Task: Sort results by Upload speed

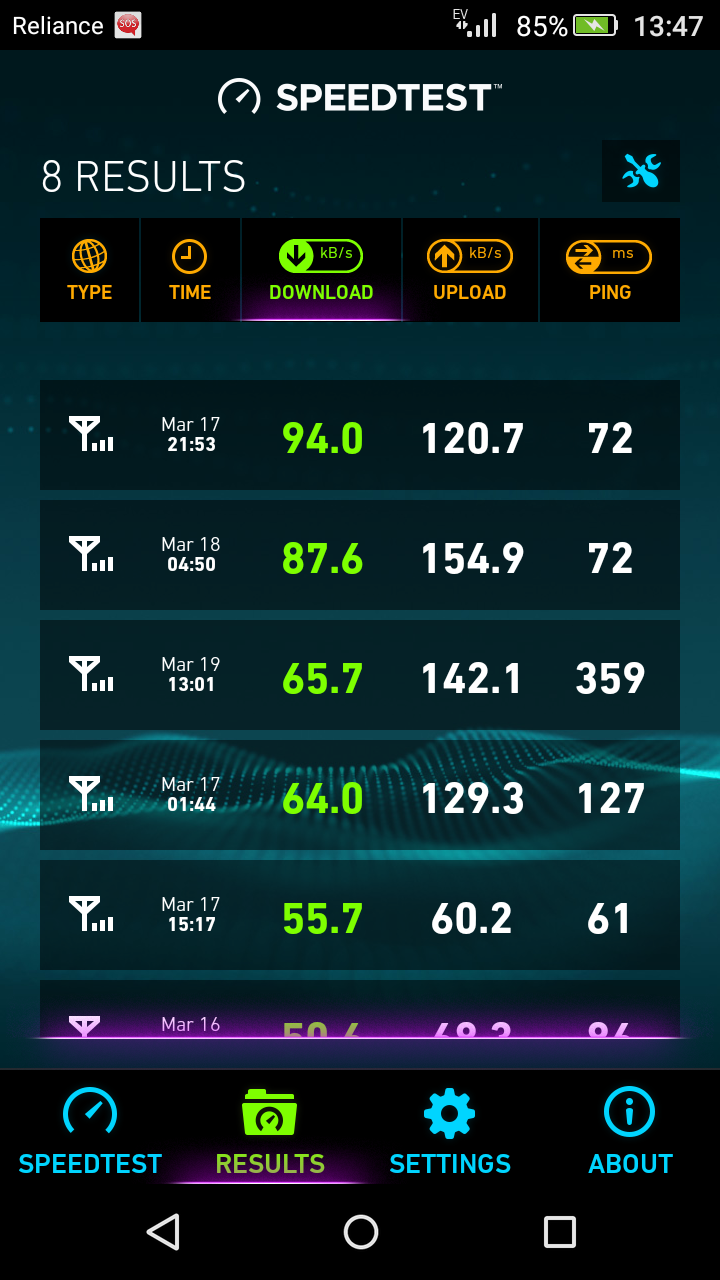Action: click(470, 270)
